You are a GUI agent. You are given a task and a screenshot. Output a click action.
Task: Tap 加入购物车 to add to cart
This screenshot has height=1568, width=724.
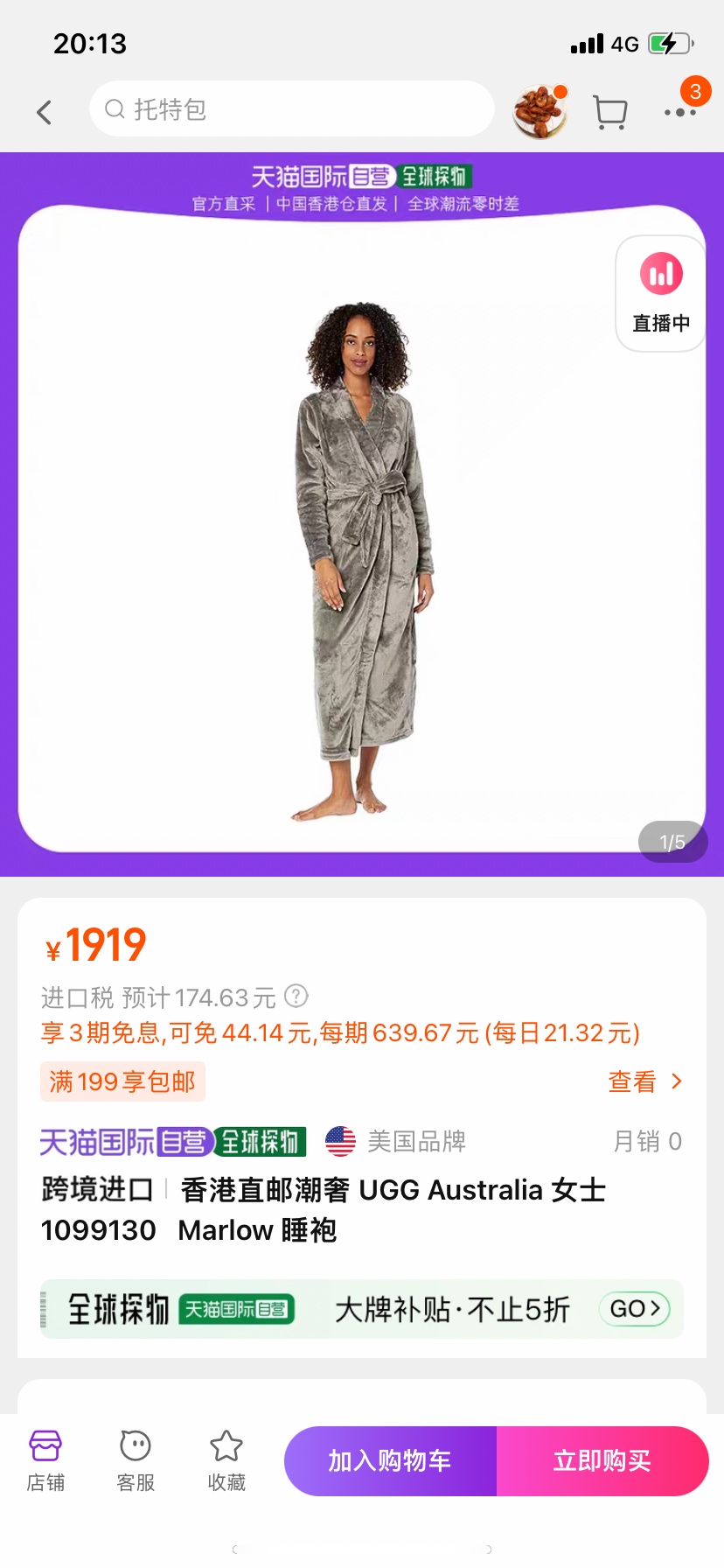(x=390, y=1460)
